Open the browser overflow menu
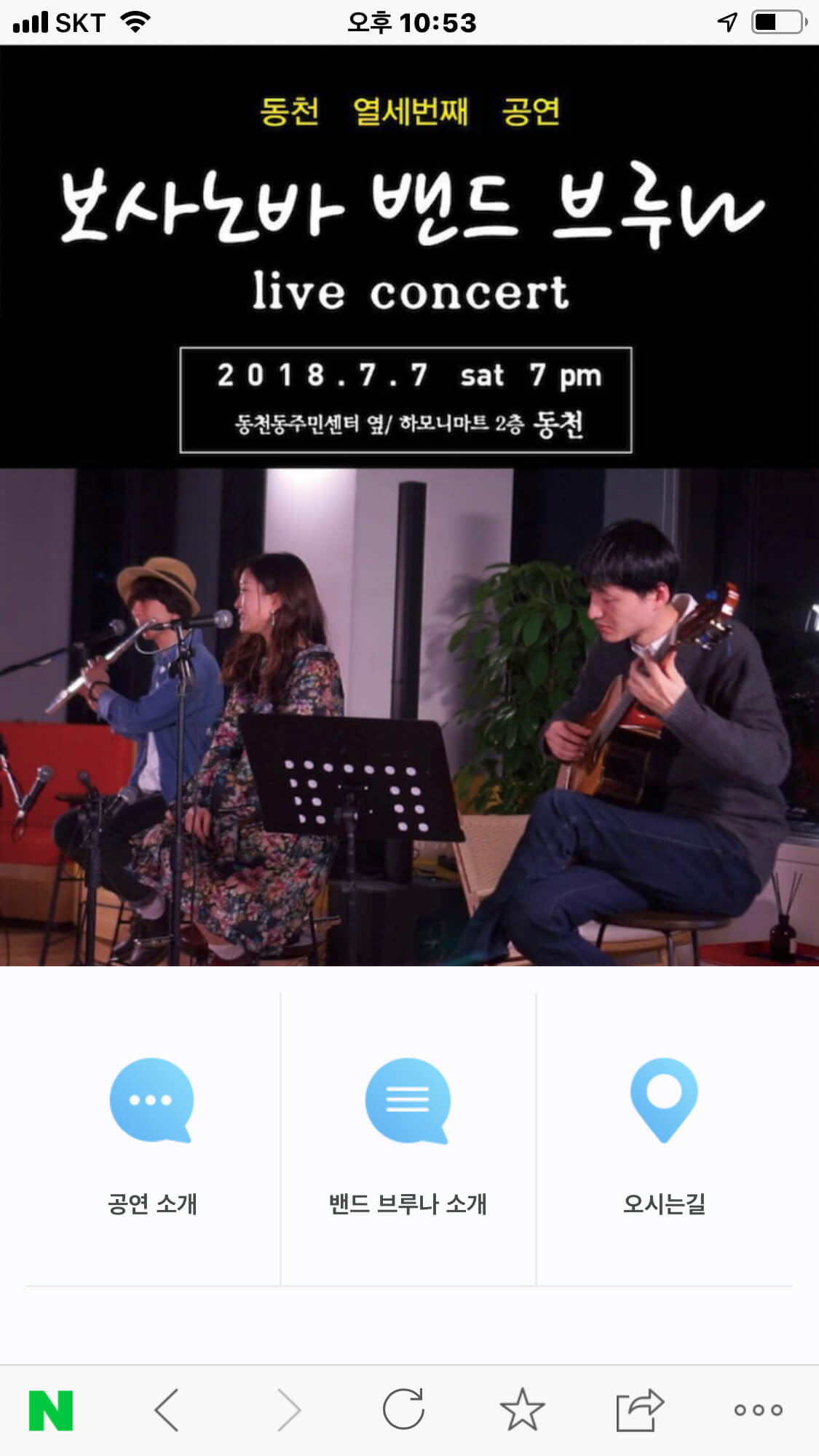The image size is (819, 1456). click(758, 1410)
